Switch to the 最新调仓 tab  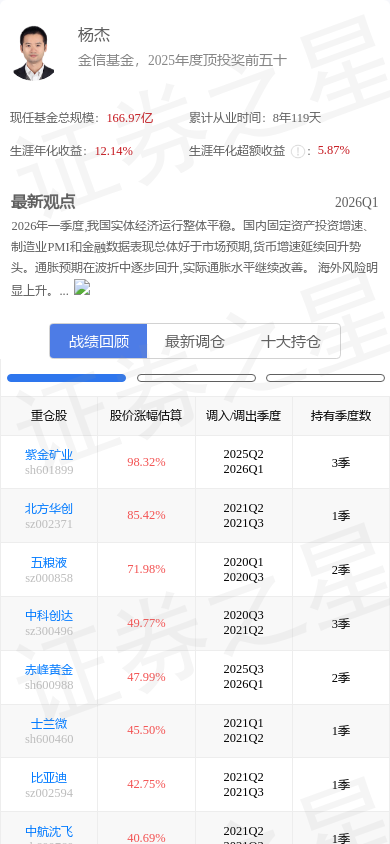[x=195, y=341]
